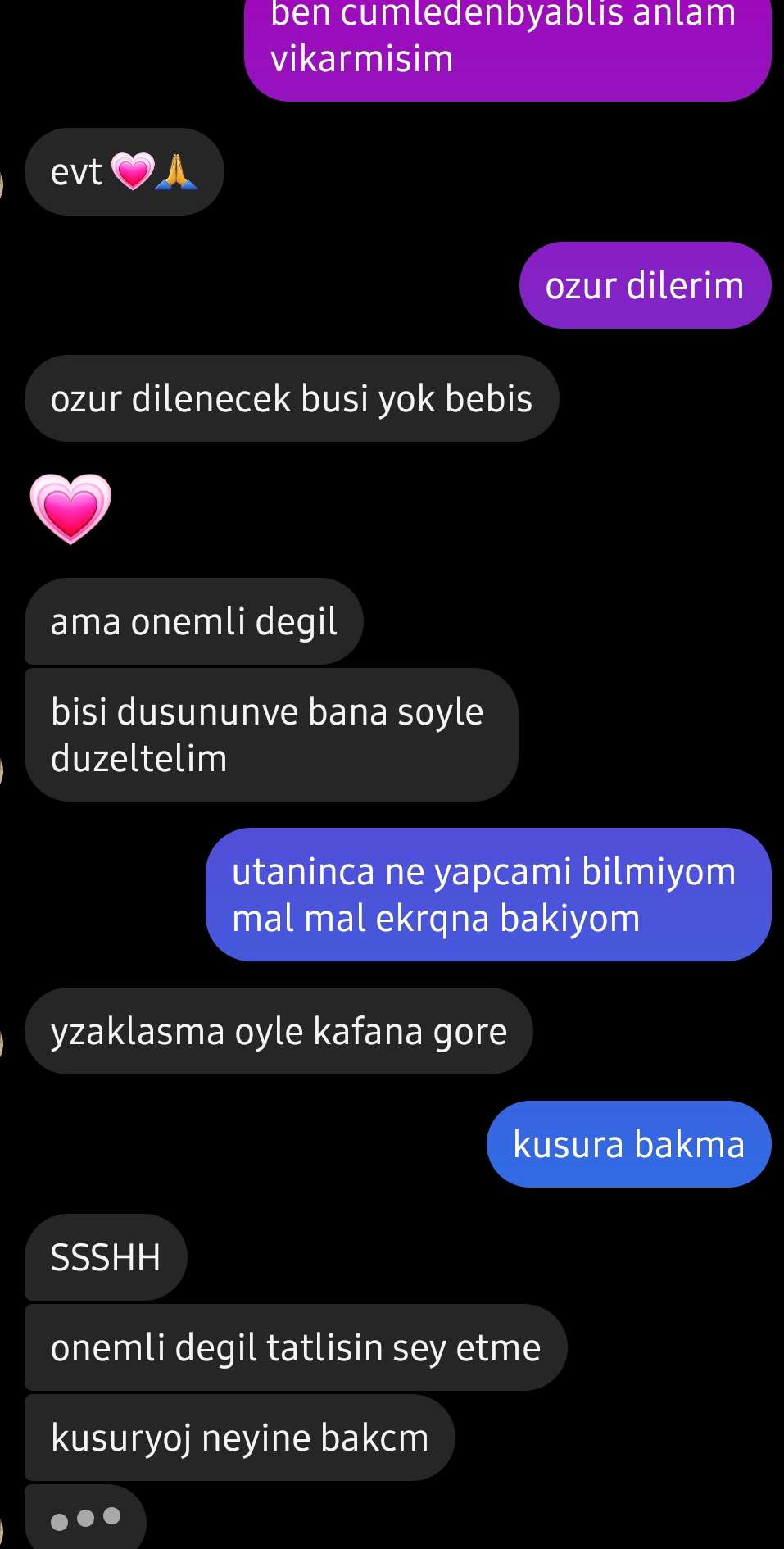
Task: Select the 'ozur dilenecek busi yok bebis' message
Action: point(292,399)
